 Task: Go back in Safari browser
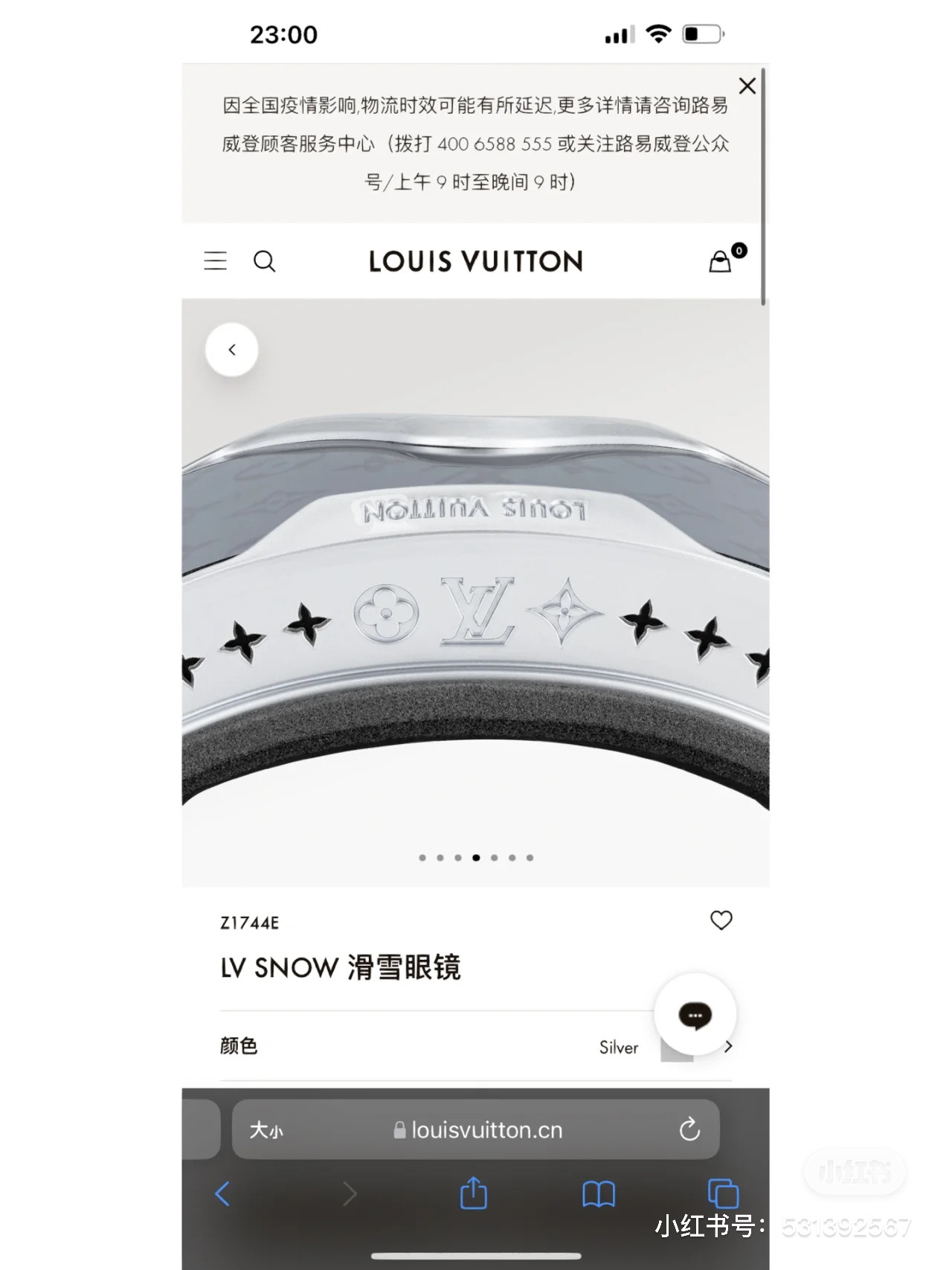222,1194
